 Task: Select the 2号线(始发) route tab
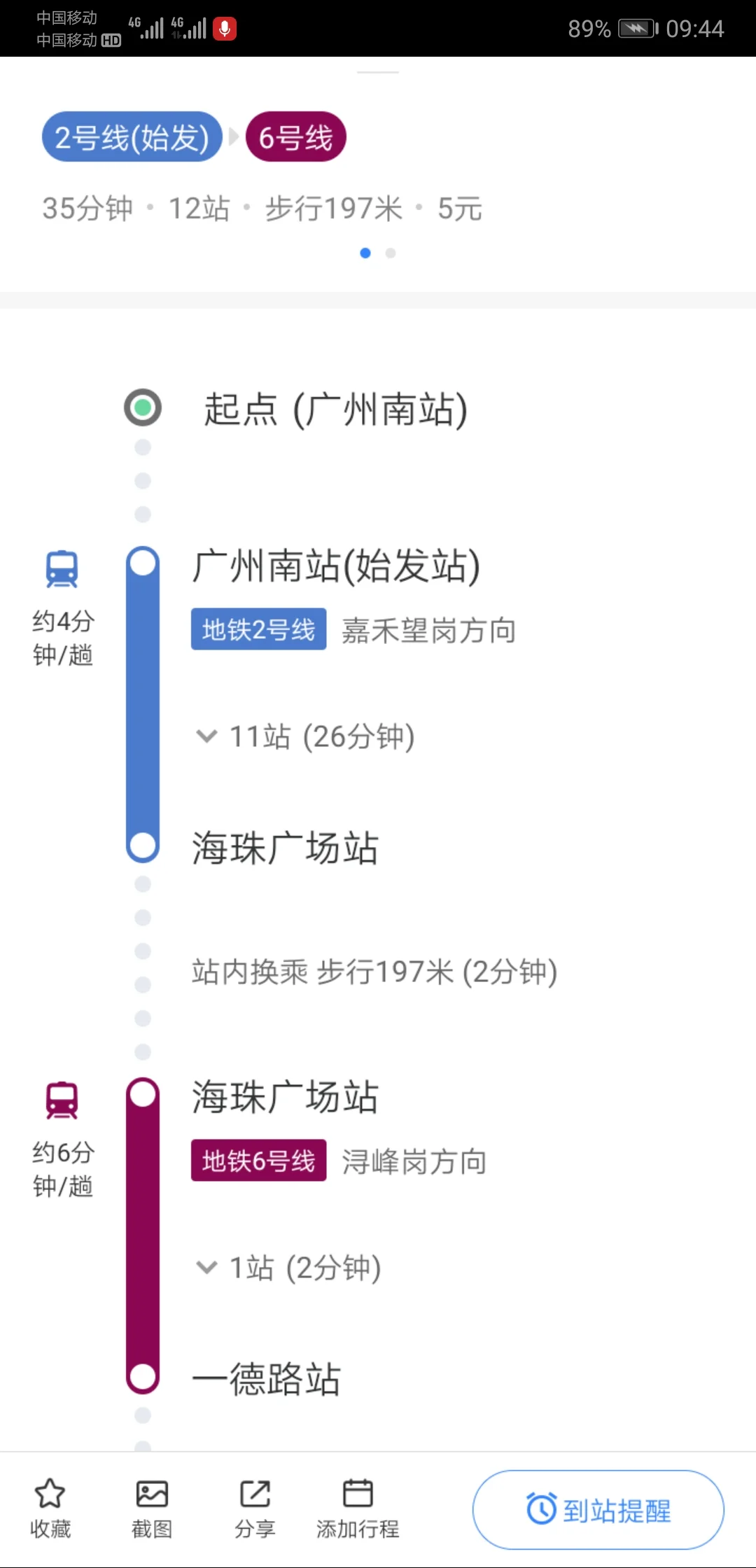pos(131,137)
